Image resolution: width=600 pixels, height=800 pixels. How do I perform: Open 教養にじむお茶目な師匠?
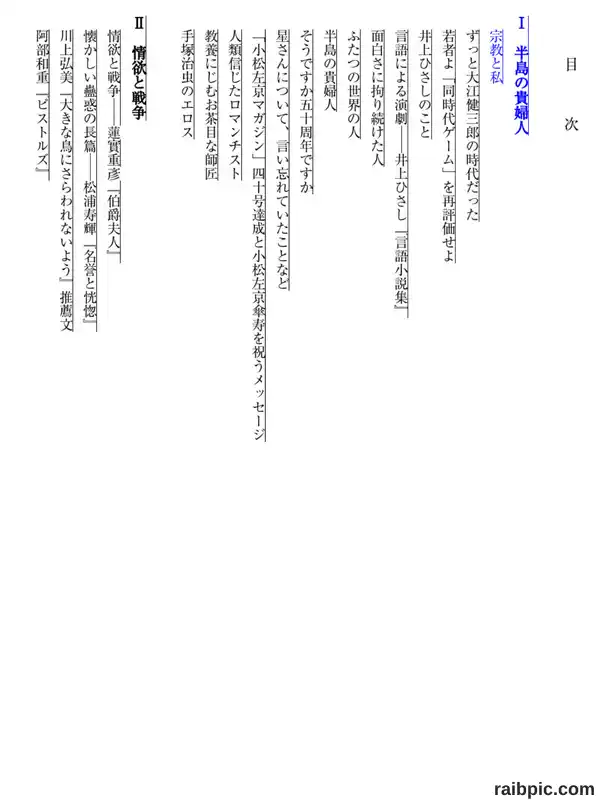click(x=212, y=105)
